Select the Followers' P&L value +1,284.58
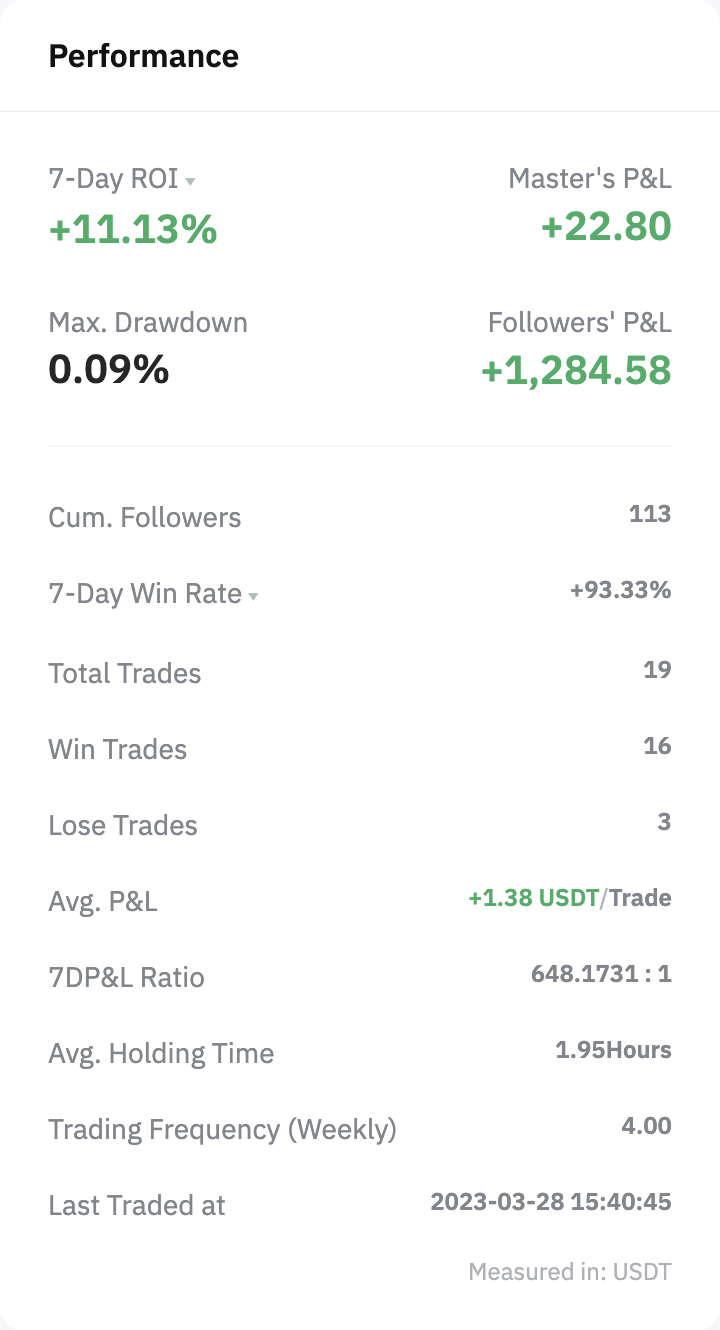 pyautogui.click(x=576, y=371)
